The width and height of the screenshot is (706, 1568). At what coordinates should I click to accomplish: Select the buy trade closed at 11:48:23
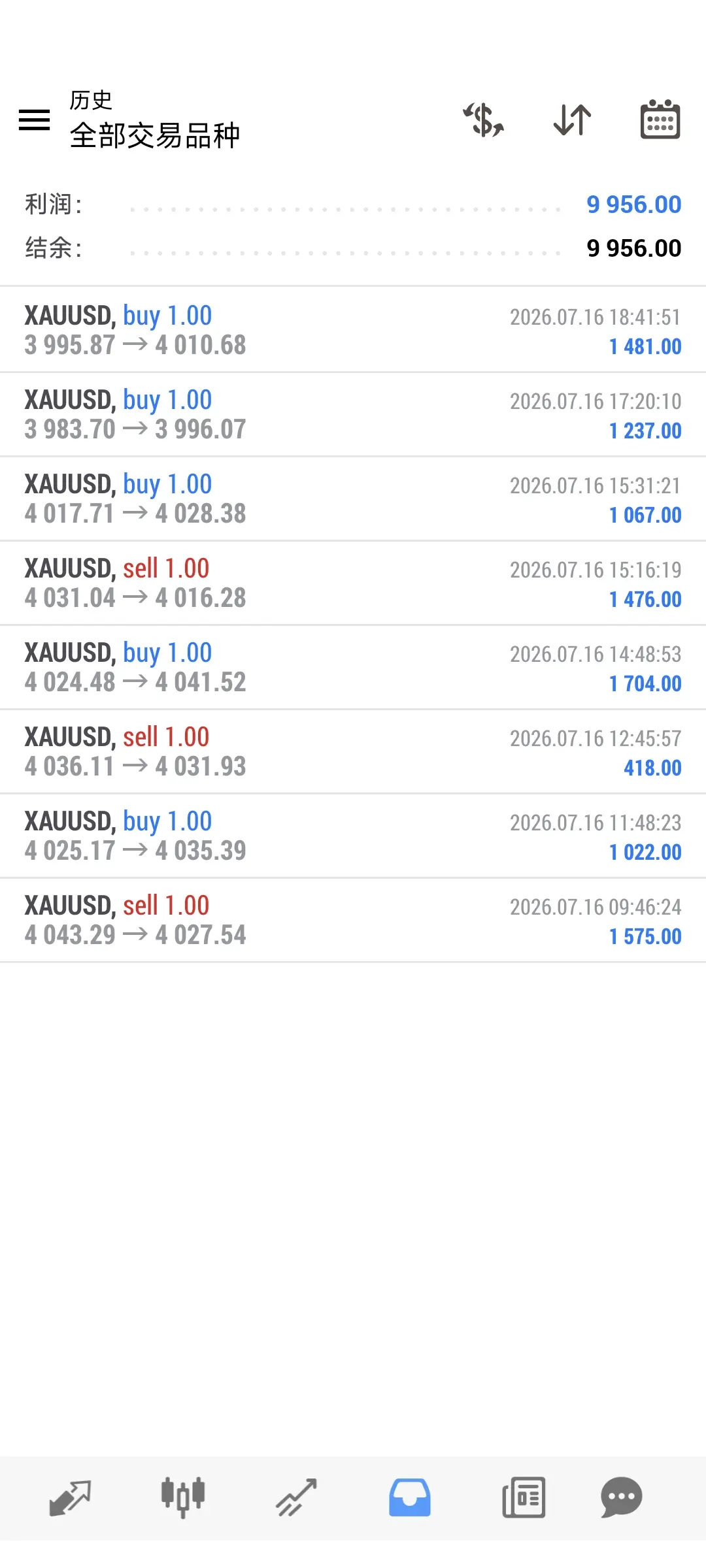pos(353,836)
